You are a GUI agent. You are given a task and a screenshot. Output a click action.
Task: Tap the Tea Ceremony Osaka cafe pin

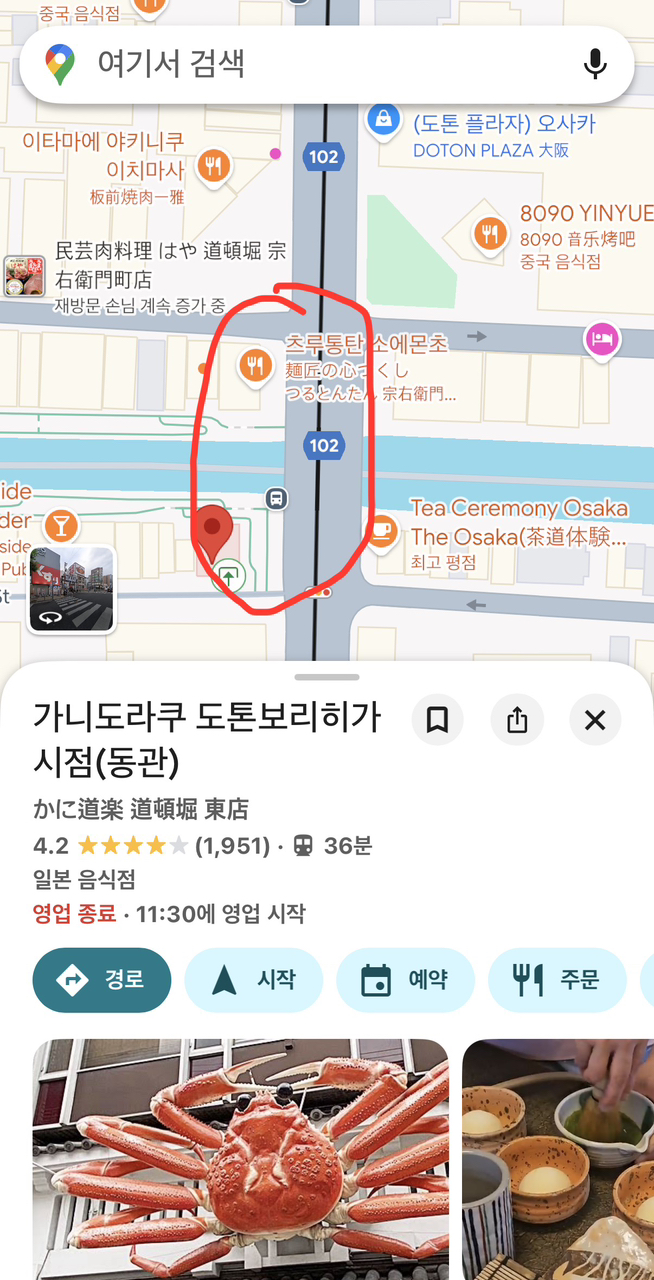(381, 533)
